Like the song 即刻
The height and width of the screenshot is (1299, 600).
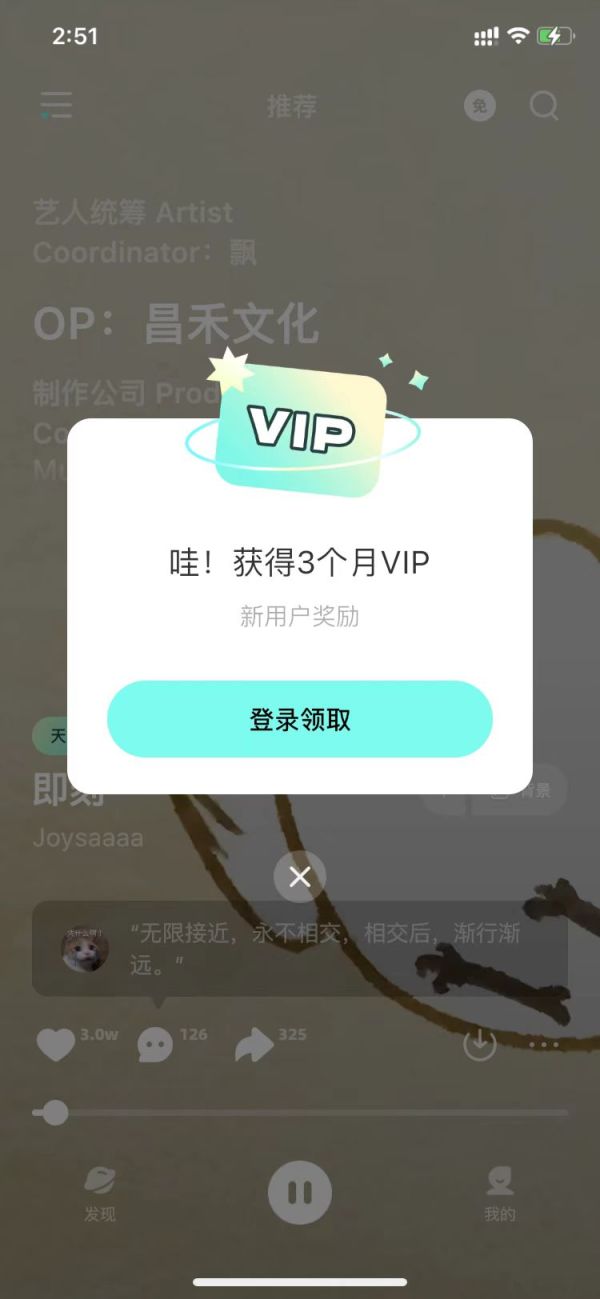(x=56, y=1045)
